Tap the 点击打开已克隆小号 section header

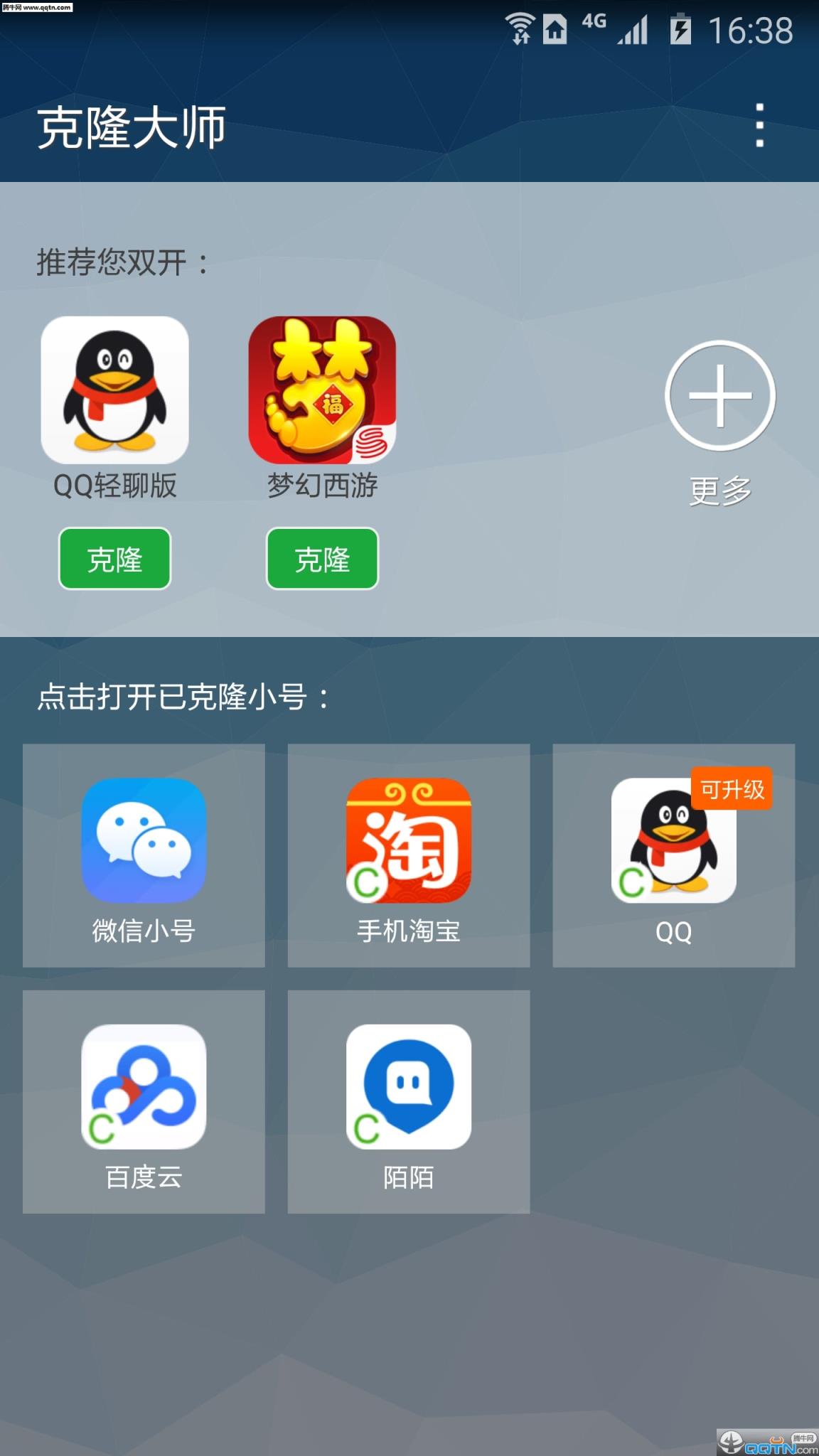(x=183, y=698)
